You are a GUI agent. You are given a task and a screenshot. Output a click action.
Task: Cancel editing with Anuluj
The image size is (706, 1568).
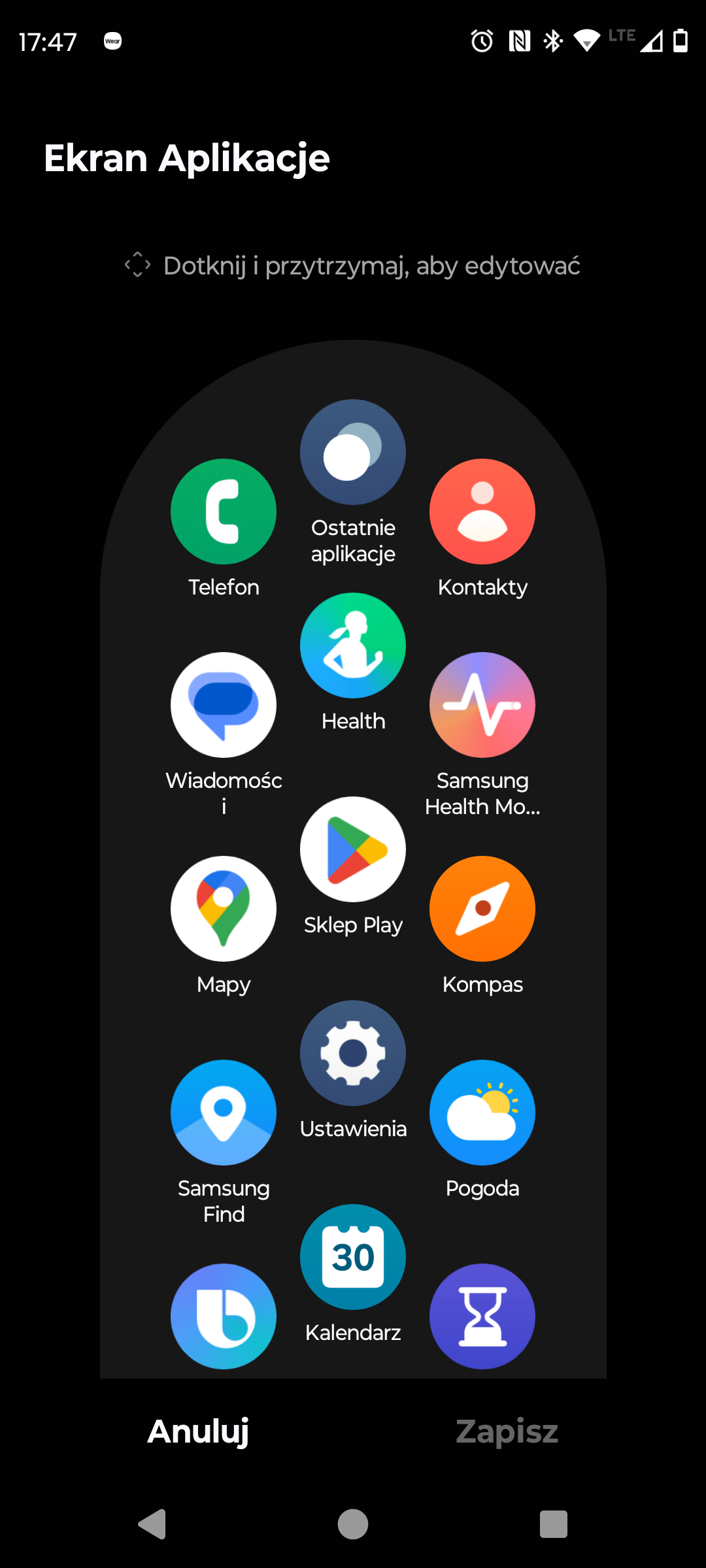pos(198,1431)
